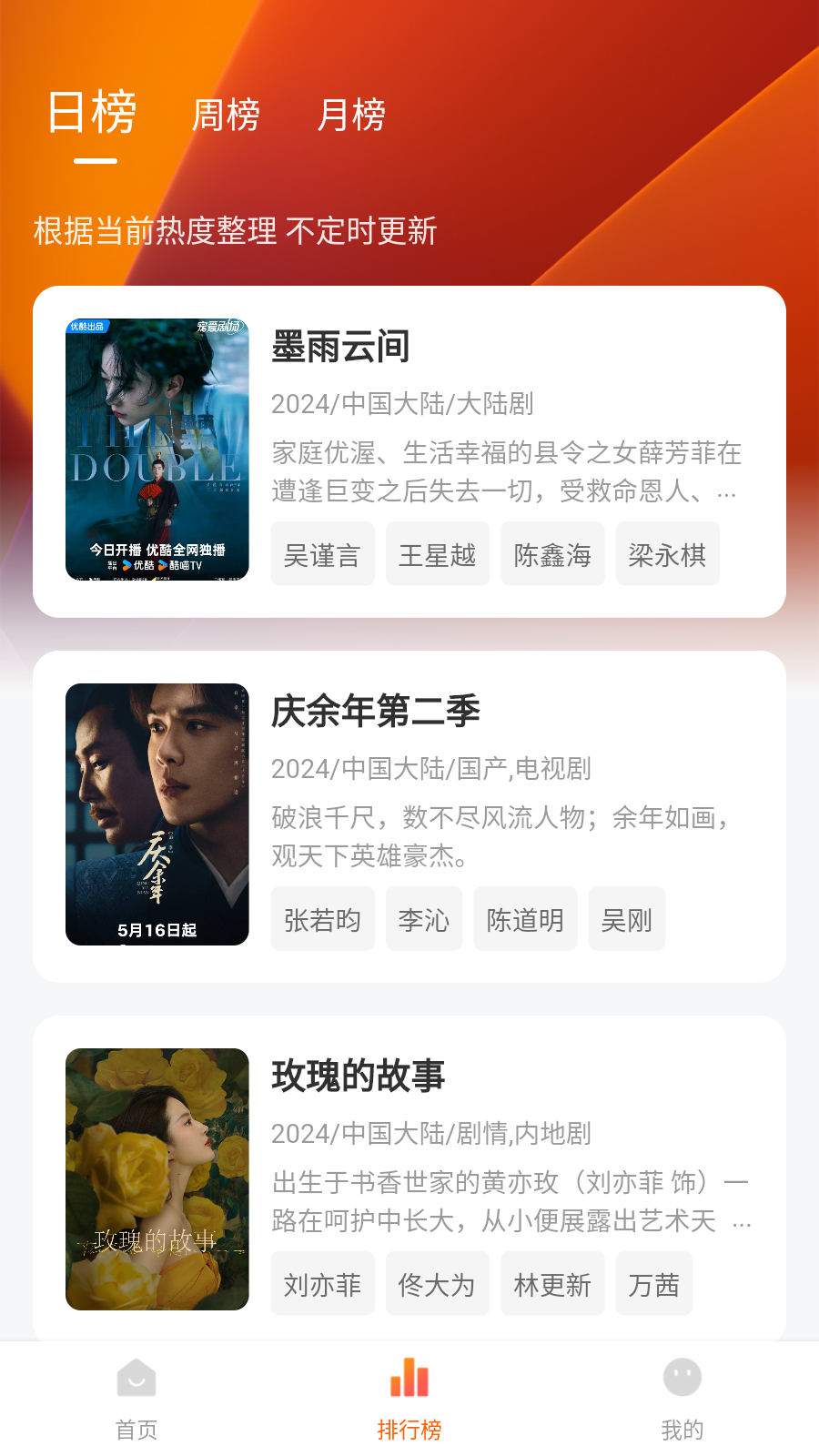This screenshot has height=1456, width=819.
Task: Tap the 陈鑫海 actor chip
Action: click(x=552, y=554)
